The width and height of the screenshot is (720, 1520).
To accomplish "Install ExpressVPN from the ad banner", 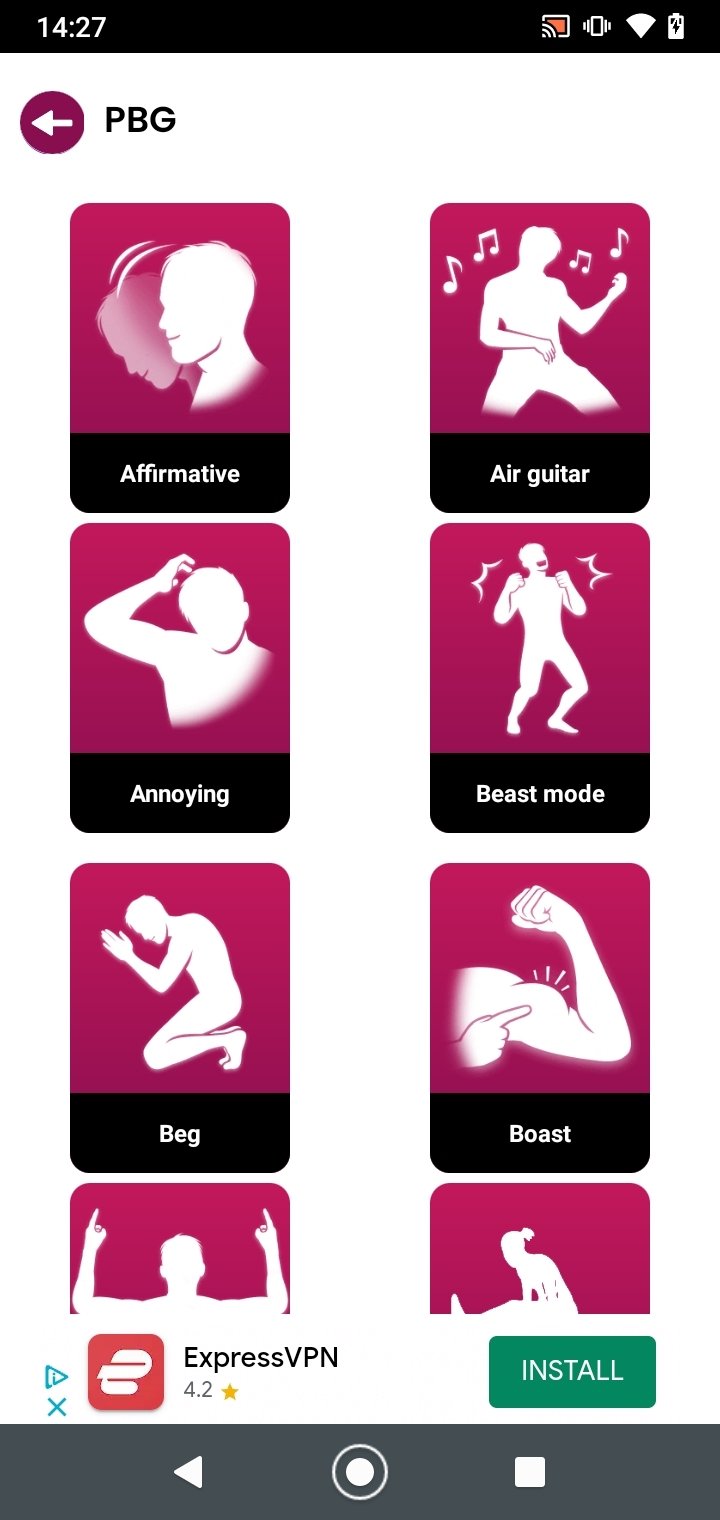I will click(572, 1371).
